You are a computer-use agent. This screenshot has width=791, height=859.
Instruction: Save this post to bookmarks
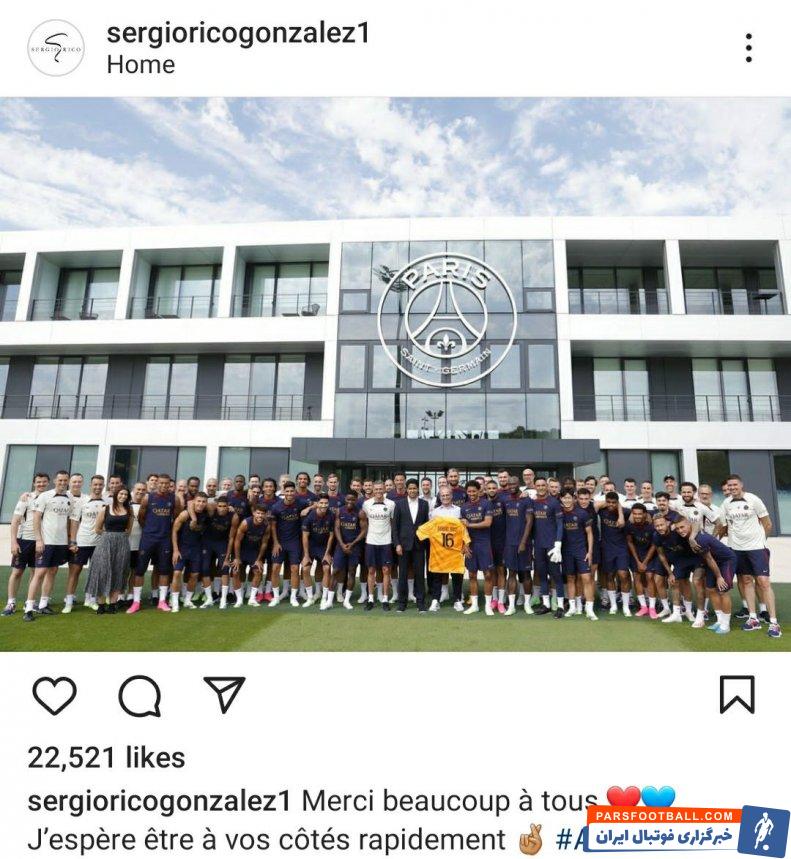[737, 695]
